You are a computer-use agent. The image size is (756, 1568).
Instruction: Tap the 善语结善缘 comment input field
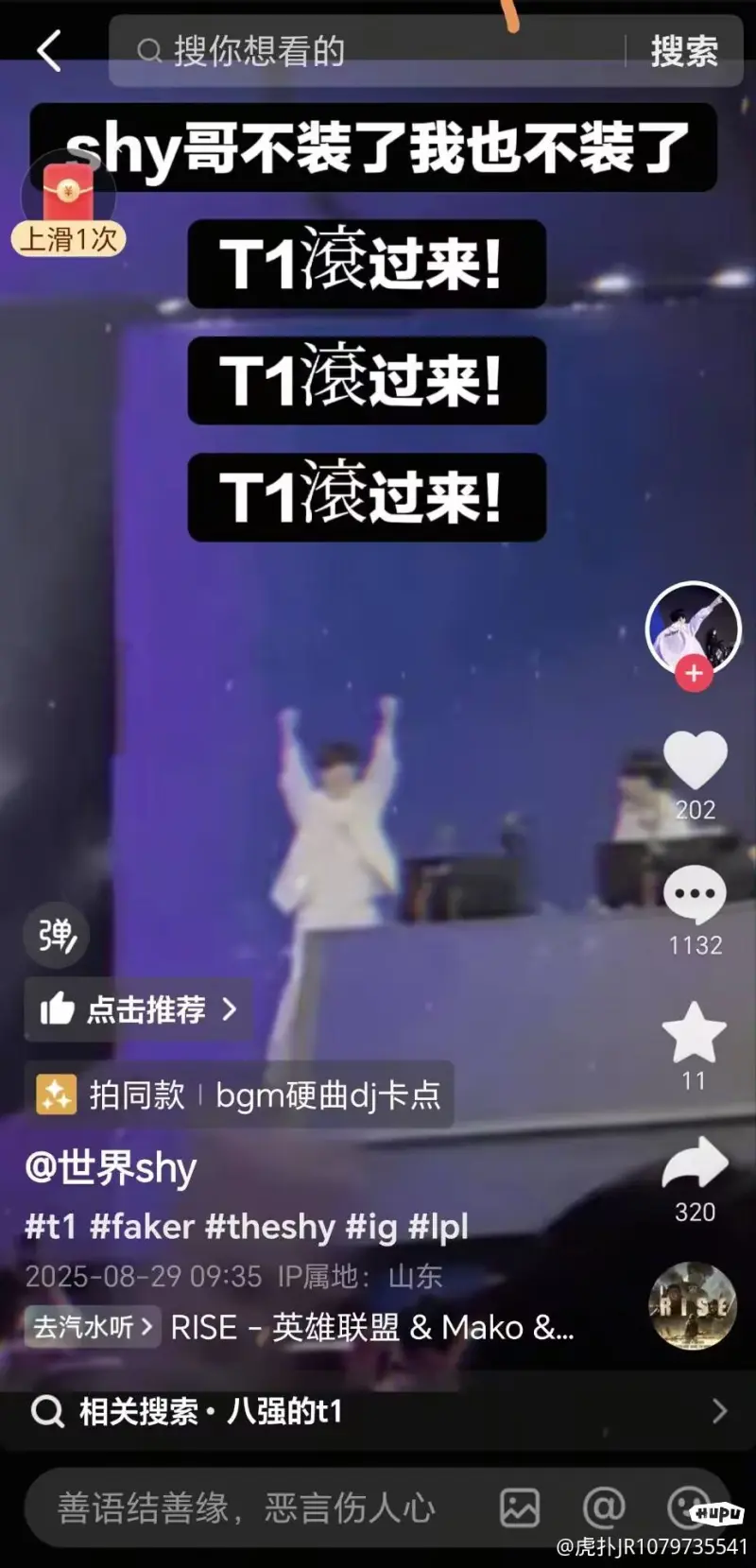click(x=246, y=1508)
